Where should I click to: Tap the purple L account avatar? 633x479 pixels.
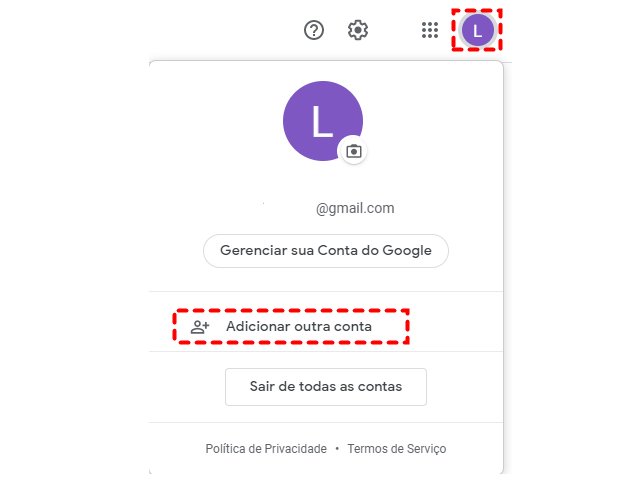[x=478, y=30]
